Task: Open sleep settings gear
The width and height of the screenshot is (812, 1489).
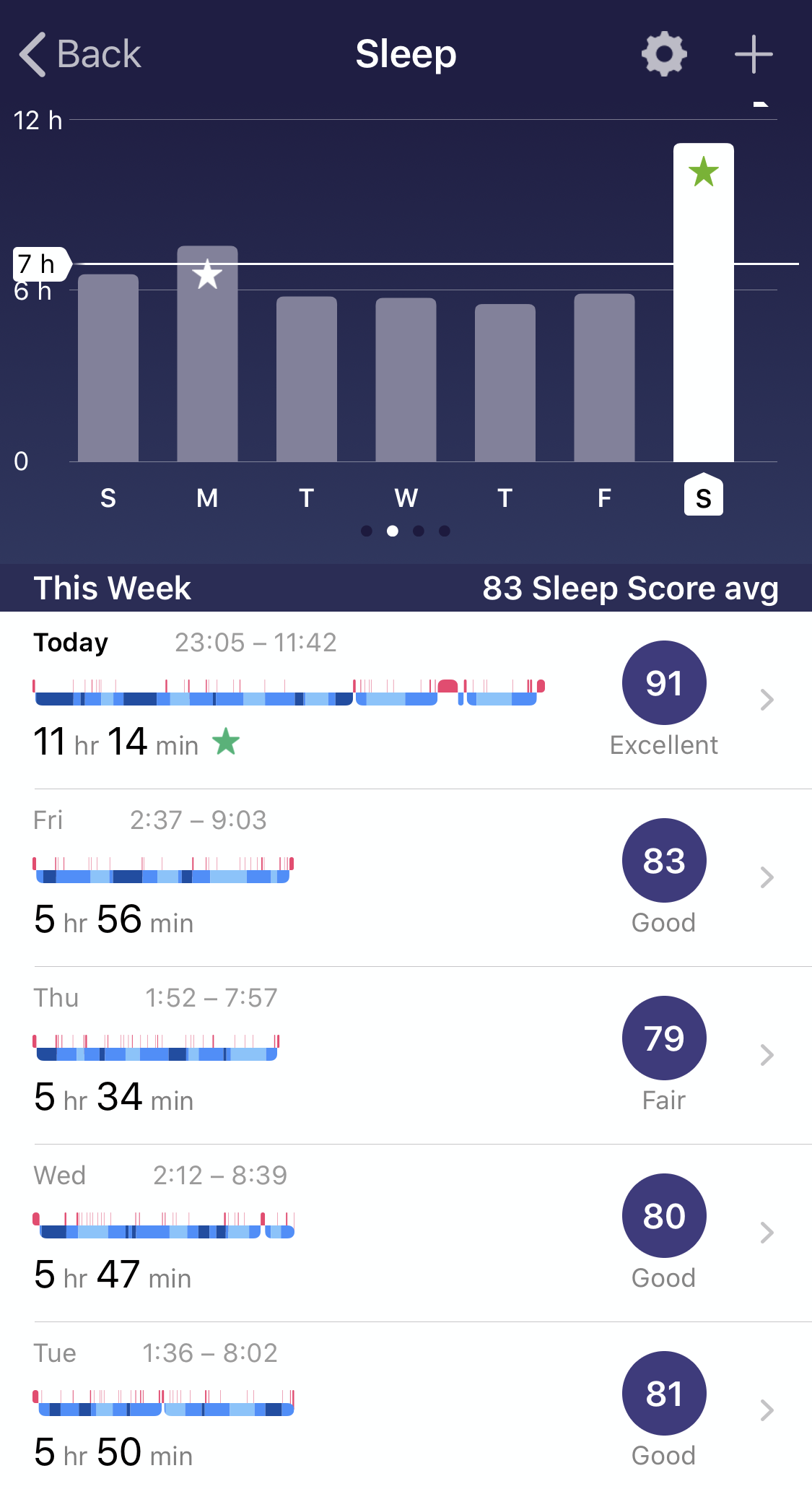Action: [664, 54]
